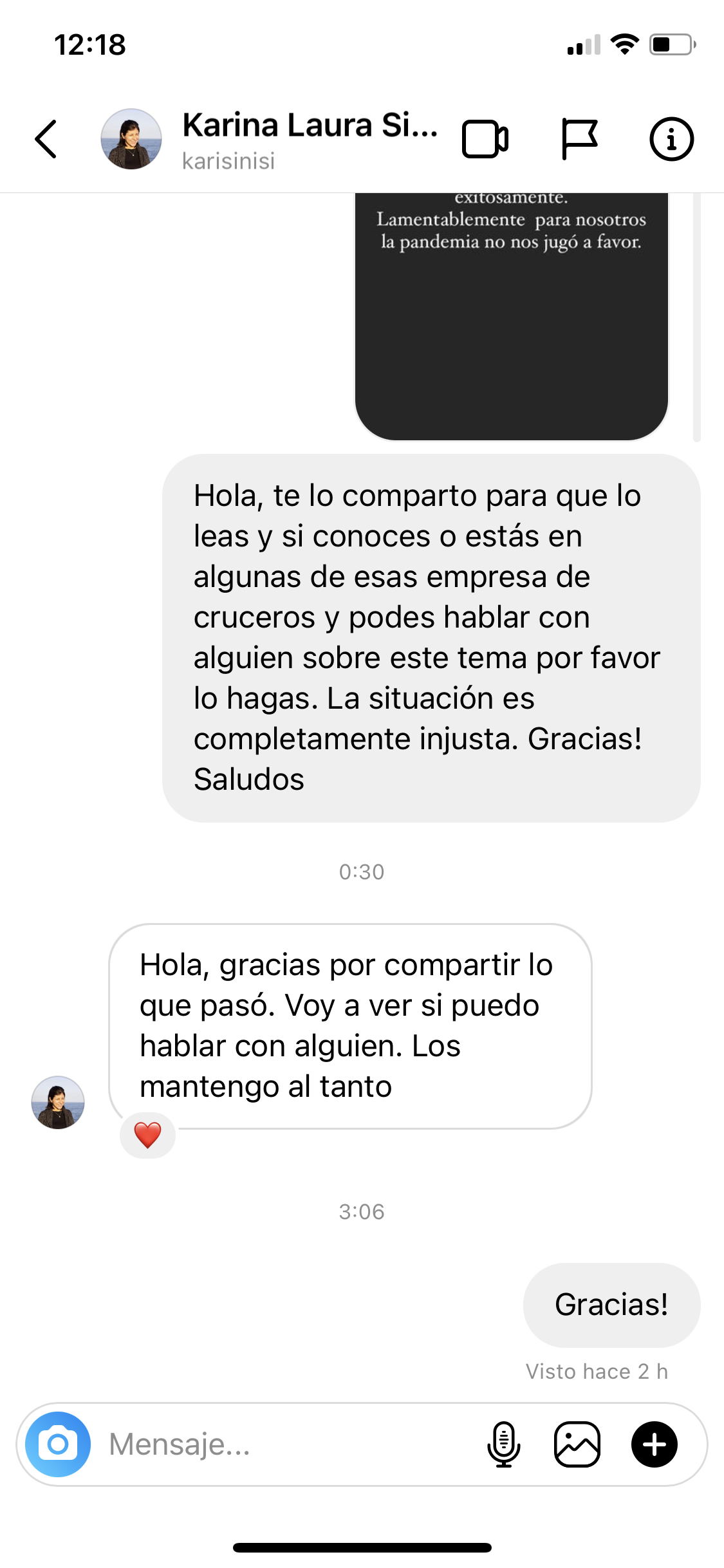Open the camera to send a photo
Image resolution: width=724 pixels, height=1568 pixels.
coord(58,1444)
